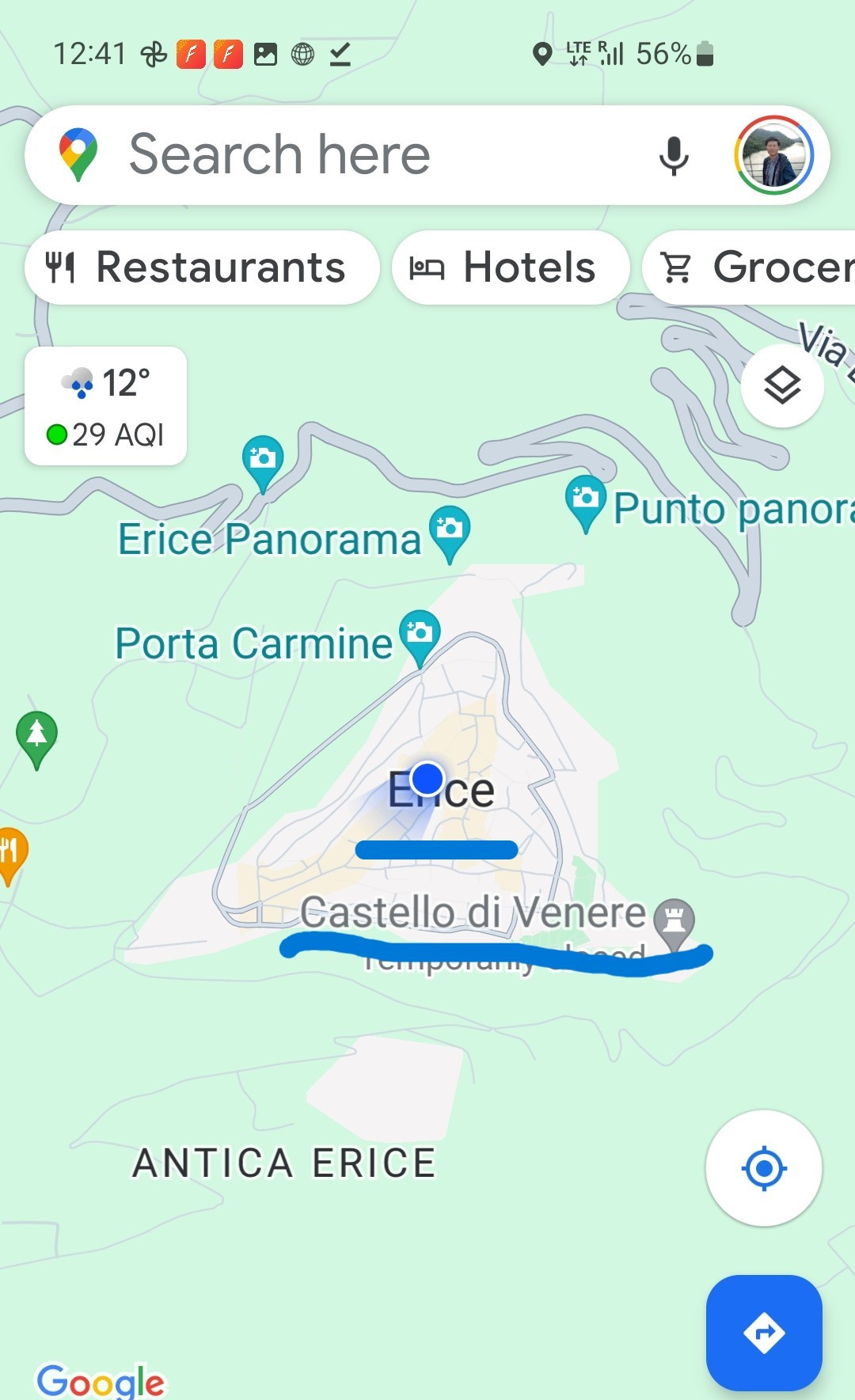
Task: Open the directions button
Action: pyautogui.click(x=763, y=1333)
